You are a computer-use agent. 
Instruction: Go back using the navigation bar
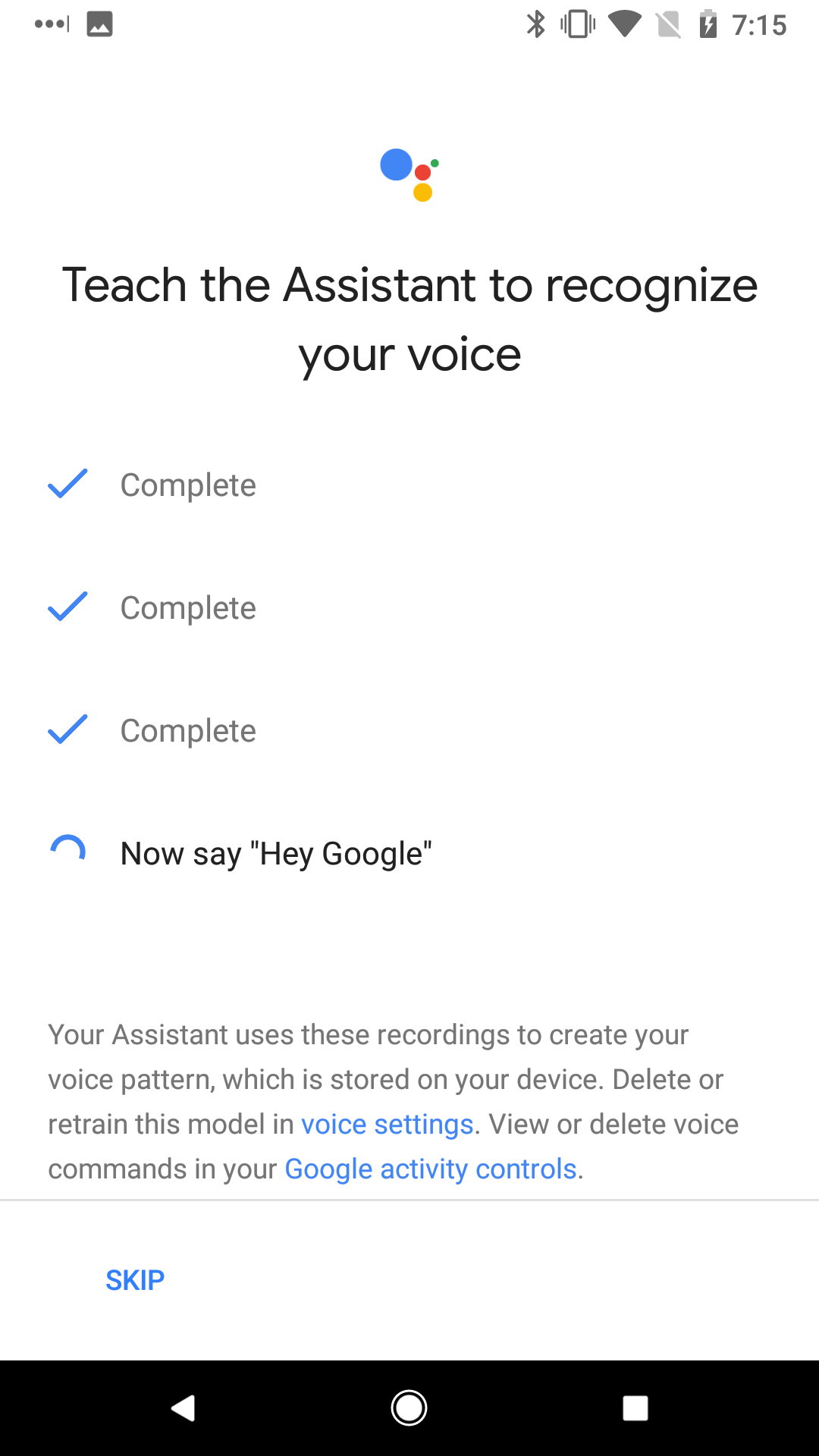183,1408
